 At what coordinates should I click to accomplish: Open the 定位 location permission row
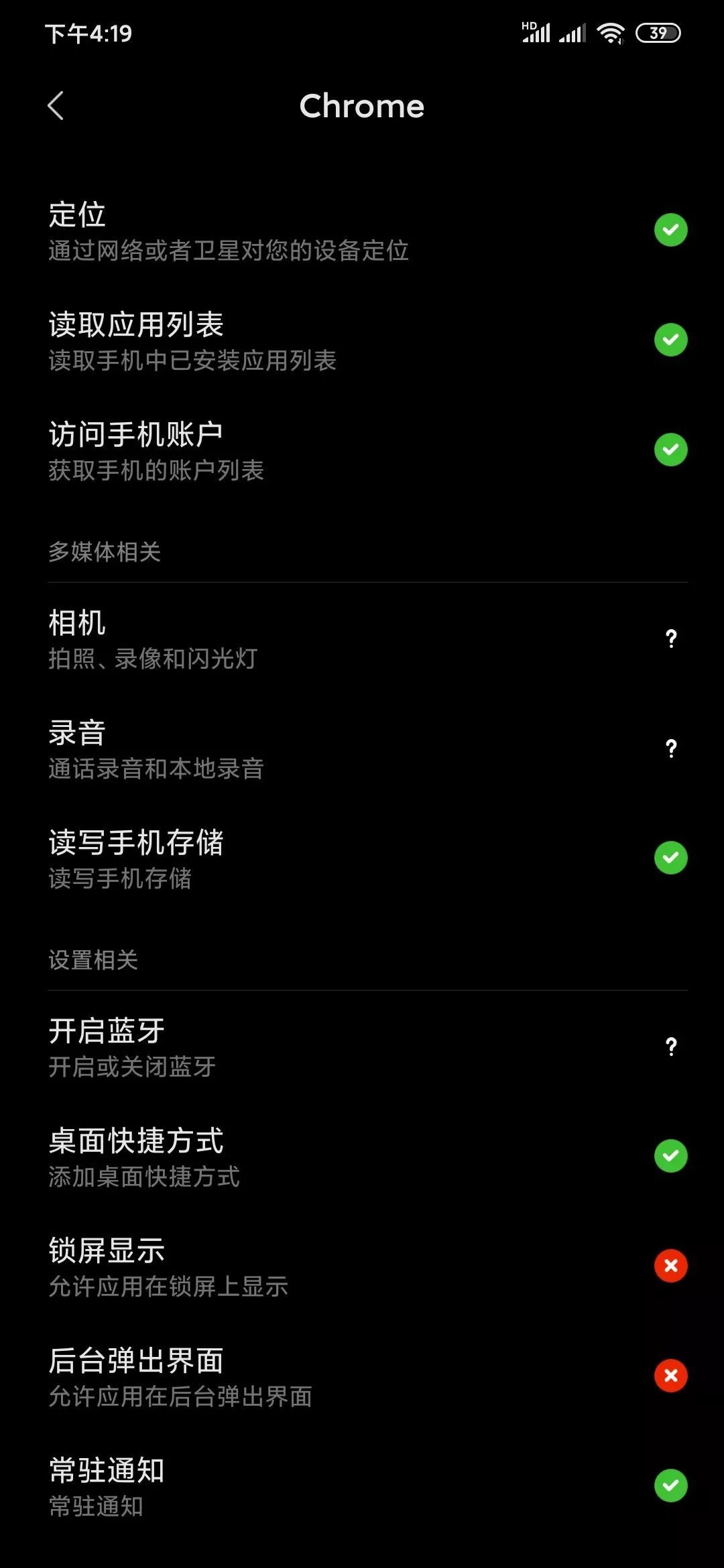pyautogui.click(x=362, y=231)
